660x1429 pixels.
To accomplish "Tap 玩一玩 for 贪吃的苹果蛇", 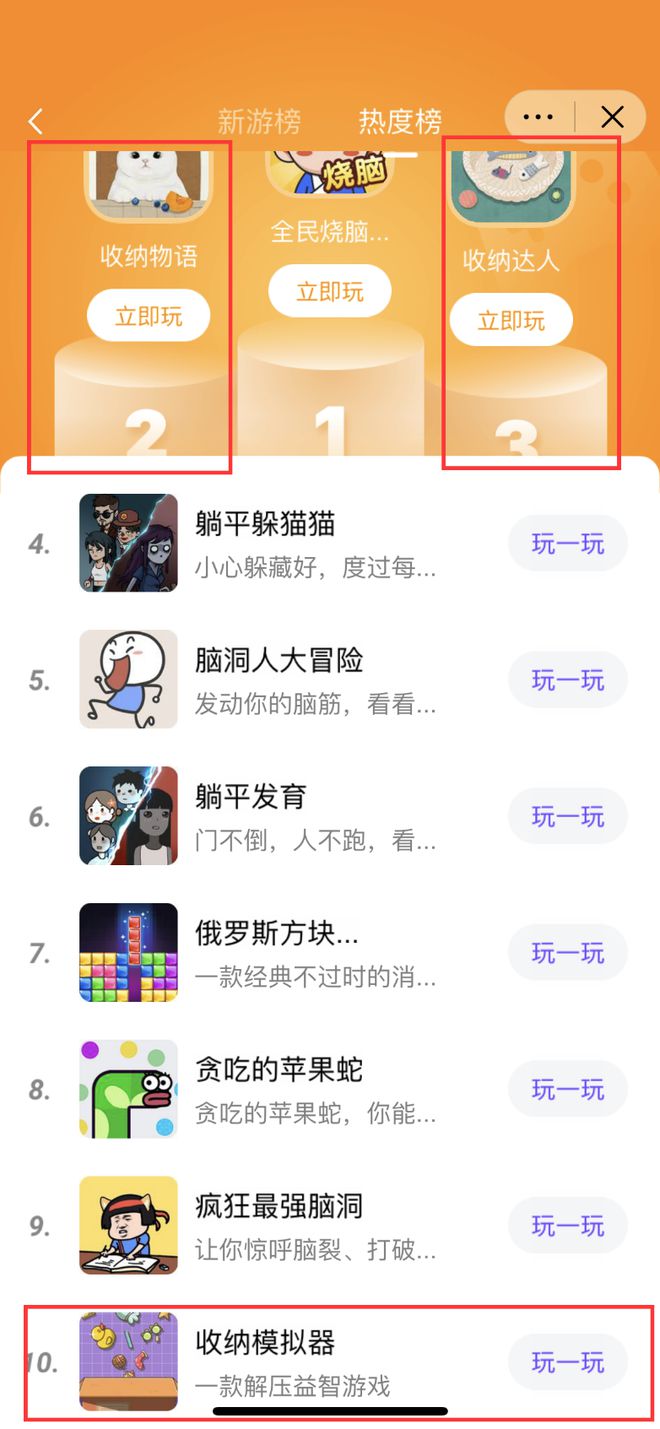I will coord(568,1090).
